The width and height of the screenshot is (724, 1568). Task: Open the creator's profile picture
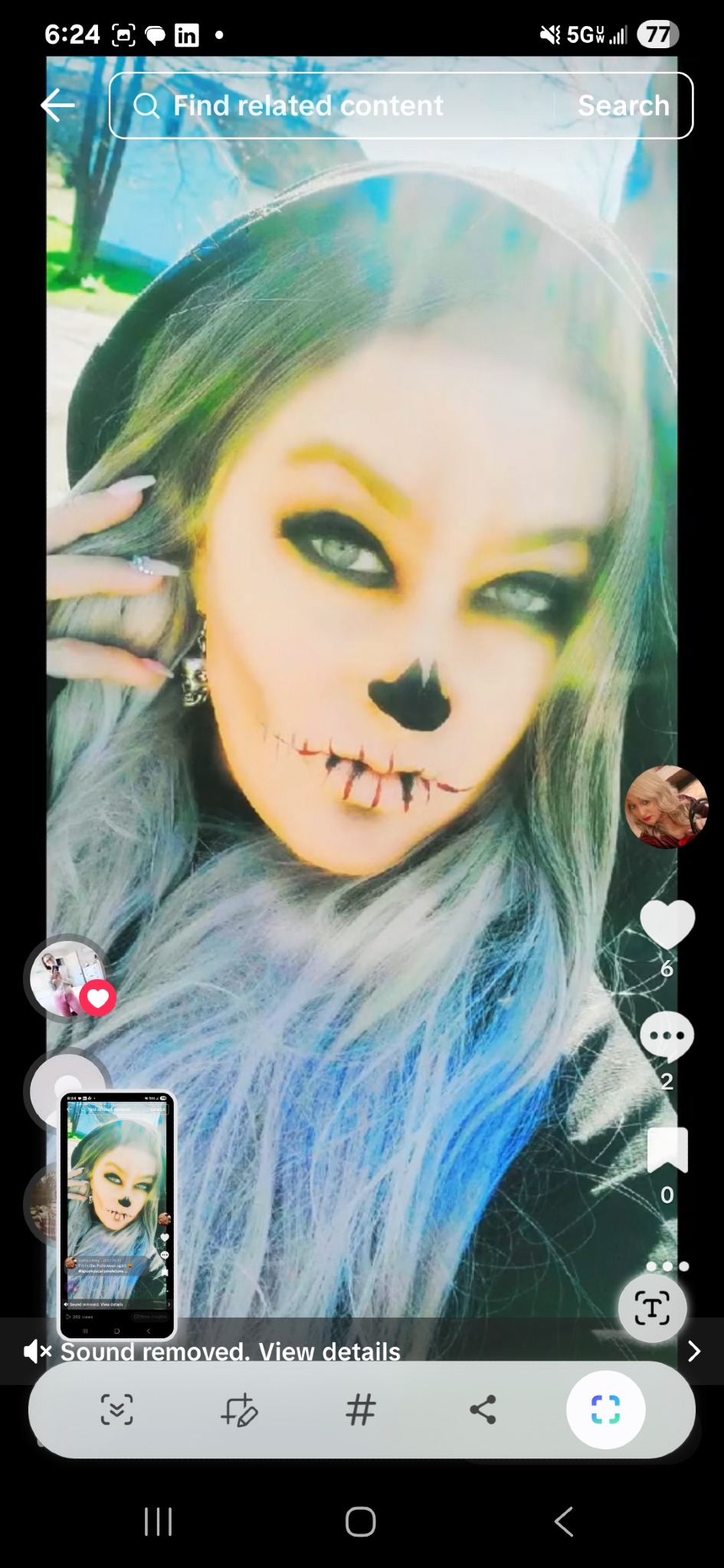pyautogui.click(x=667, y=806)
